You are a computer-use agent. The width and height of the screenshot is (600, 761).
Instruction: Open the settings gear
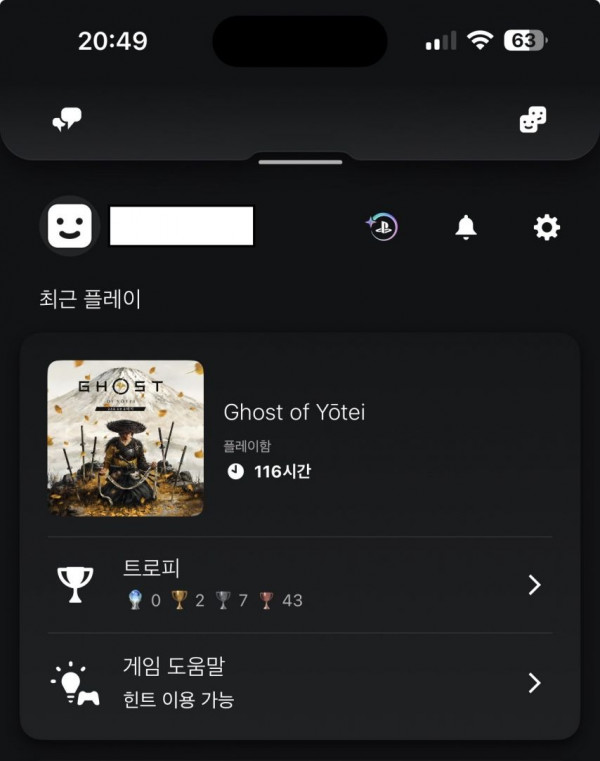click(546, 228)
